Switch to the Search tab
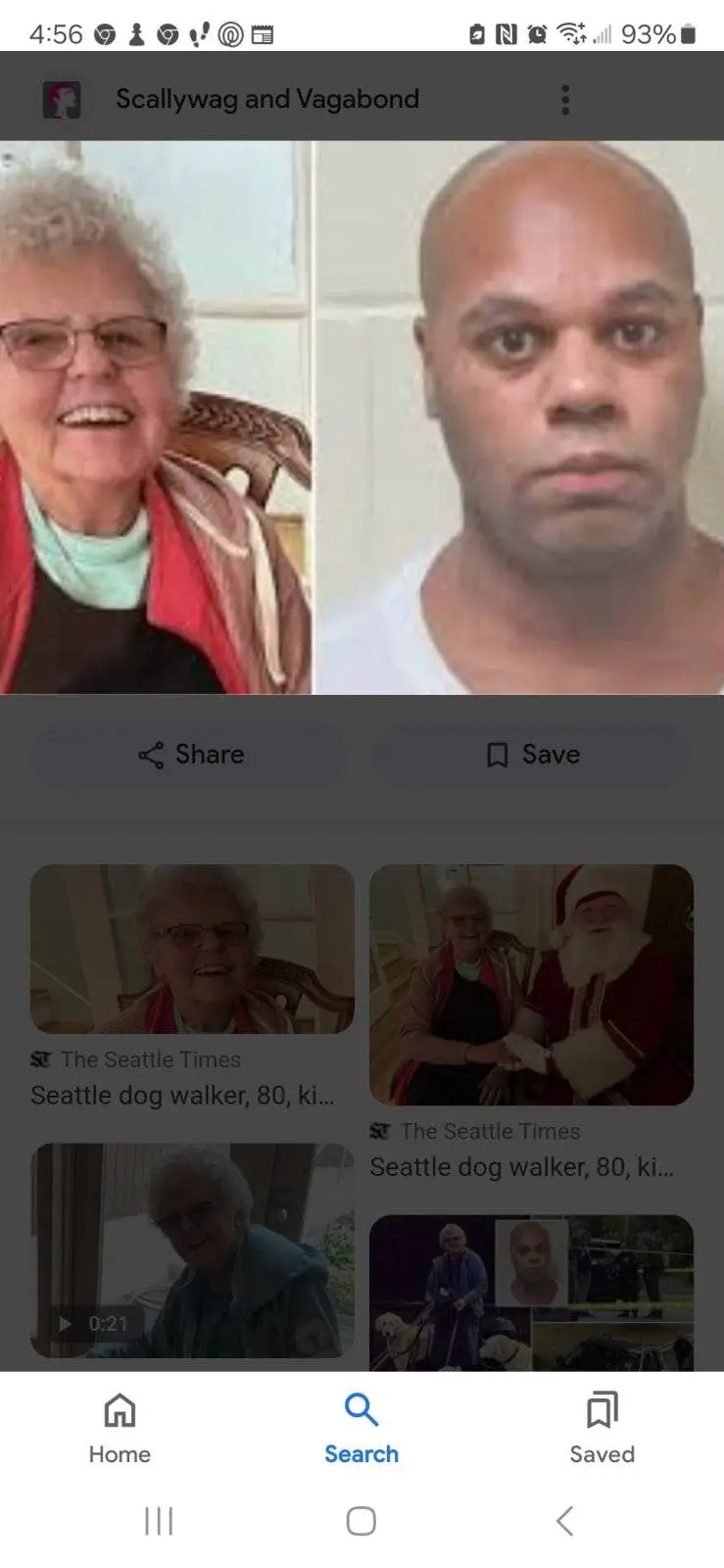The image size is (724, 1568). tap(362, 1429)
